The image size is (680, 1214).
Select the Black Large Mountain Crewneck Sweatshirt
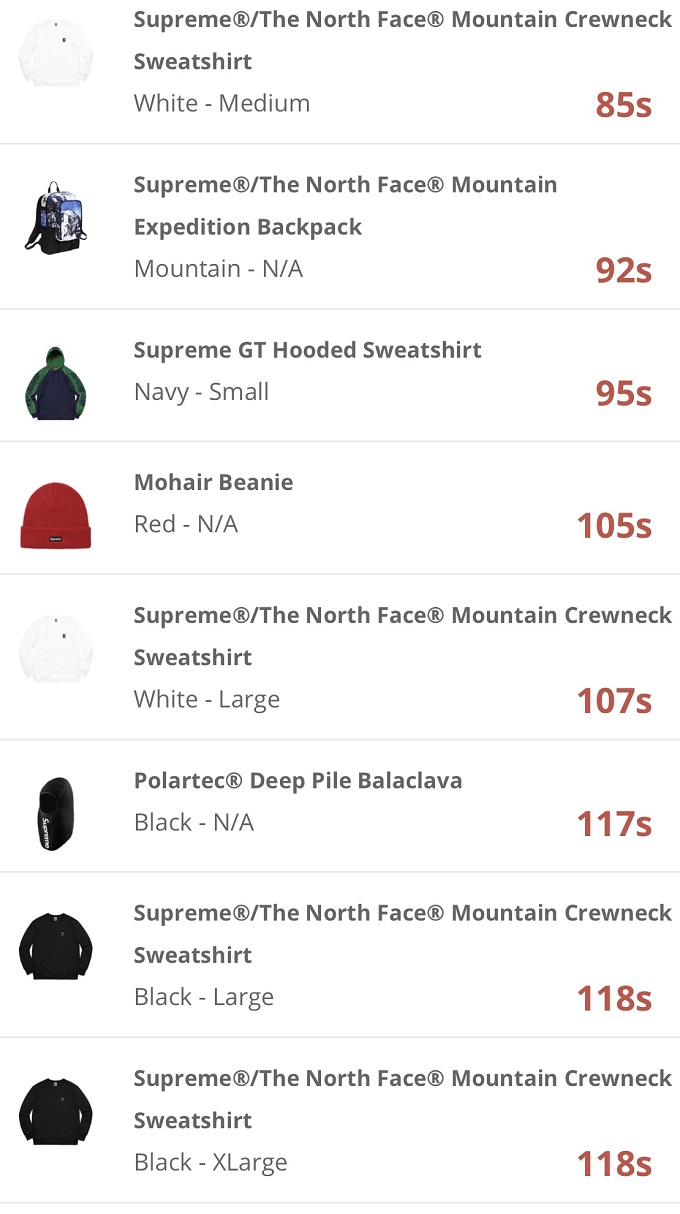(x=340, y=955)
